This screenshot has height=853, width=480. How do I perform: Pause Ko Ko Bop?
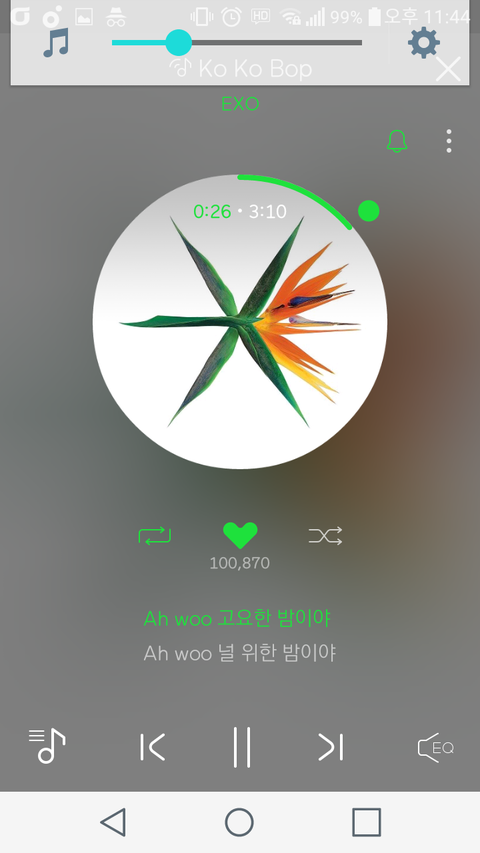click(x=242, y=747)
